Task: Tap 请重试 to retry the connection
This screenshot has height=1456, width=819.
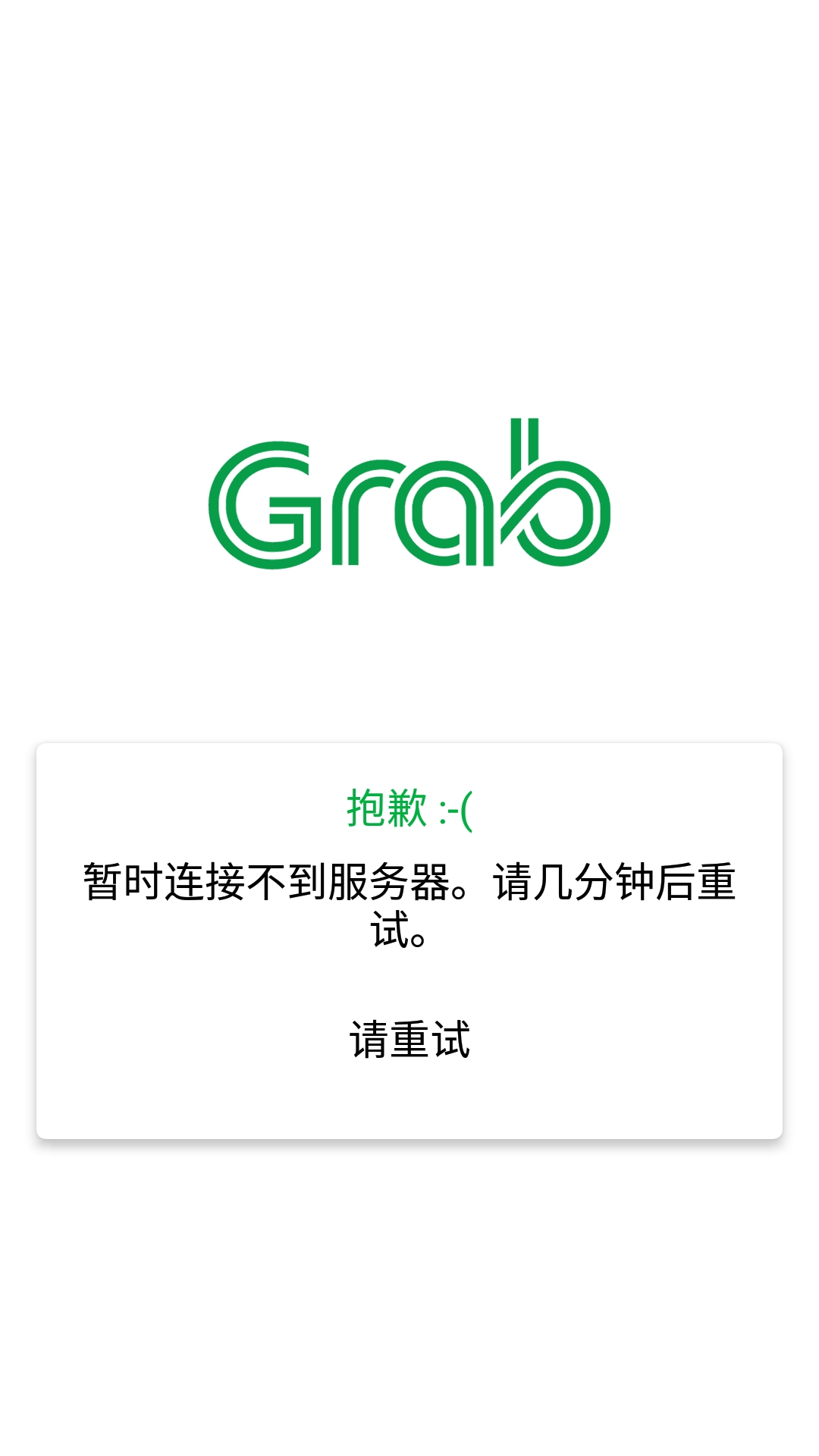Action: (x=409, y=1039)
